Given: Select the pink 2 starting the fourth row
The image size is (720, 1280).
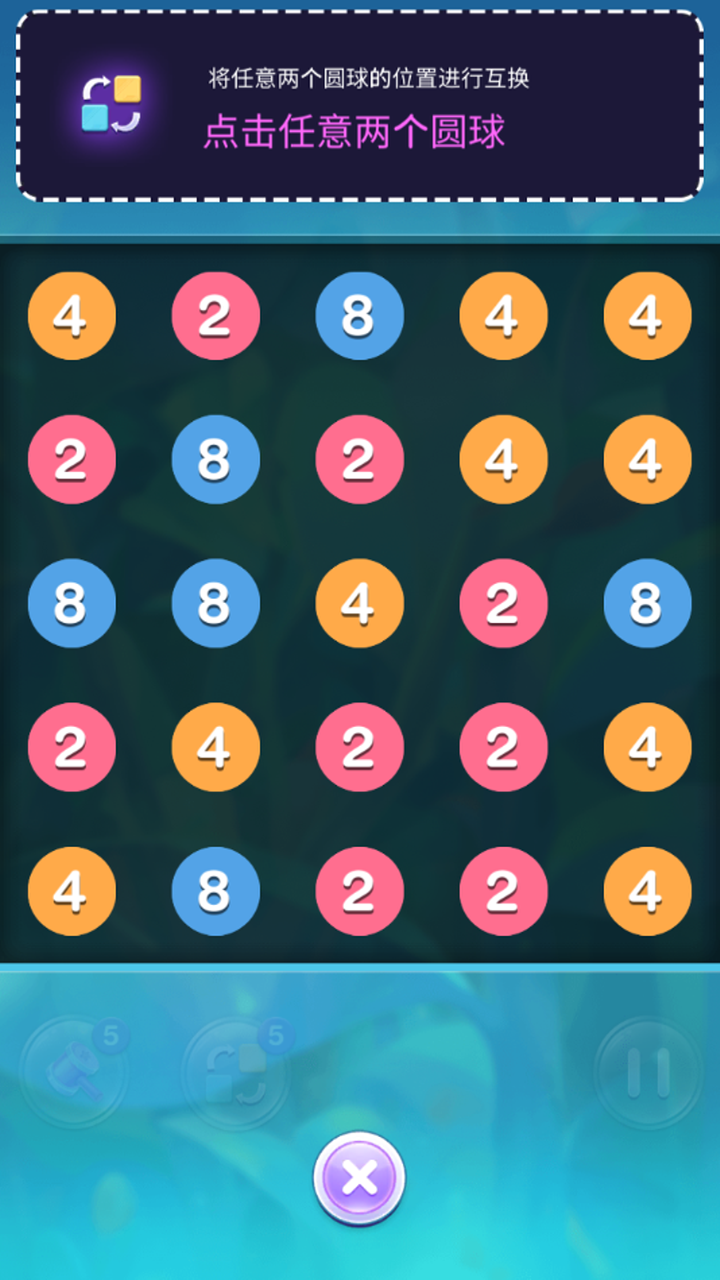Looking at the screenshot, I should 72,747.
